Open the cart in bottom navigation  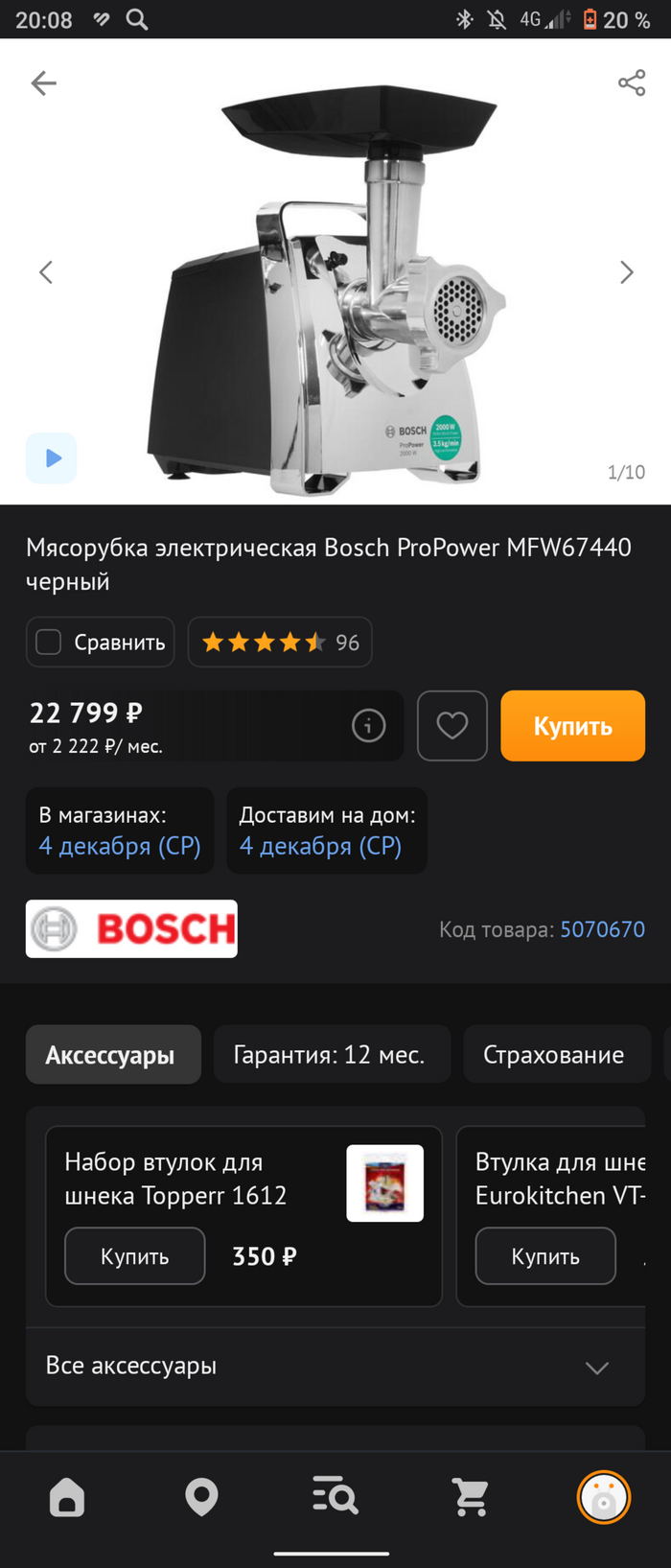[470, 1497]
